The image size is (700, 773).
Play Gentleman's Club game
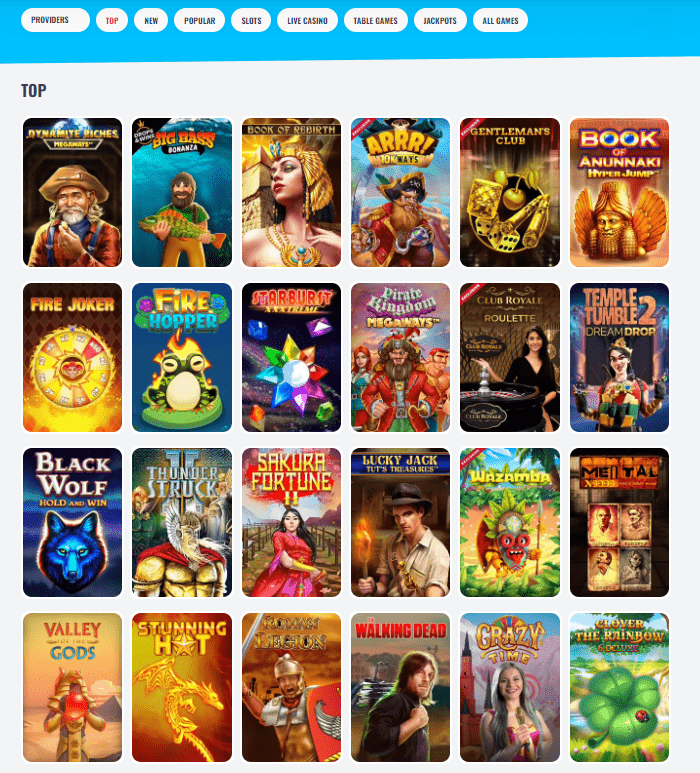(x=510, y=192)
